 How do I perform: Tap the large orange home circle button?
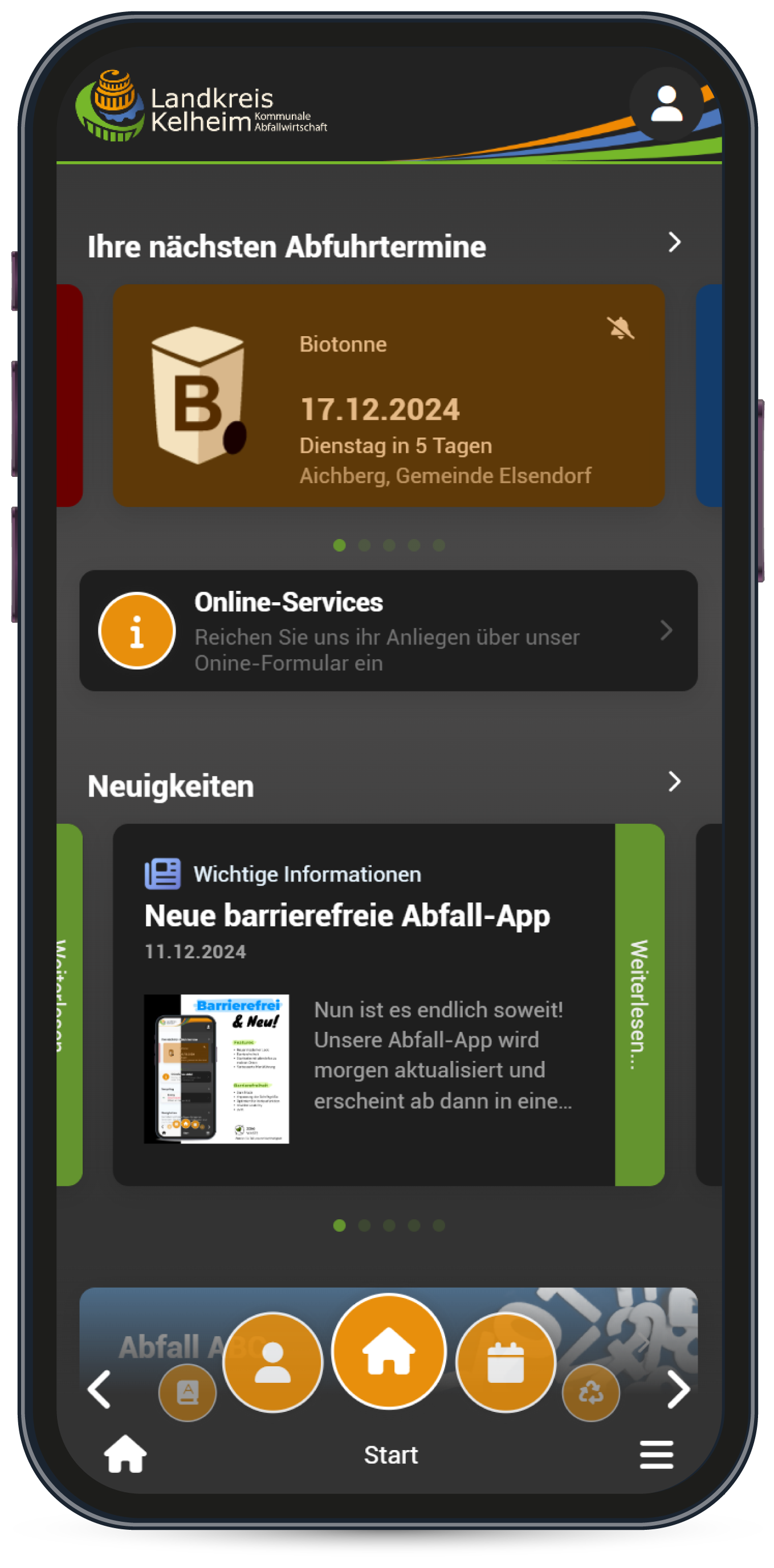[x=389, y=1351]
